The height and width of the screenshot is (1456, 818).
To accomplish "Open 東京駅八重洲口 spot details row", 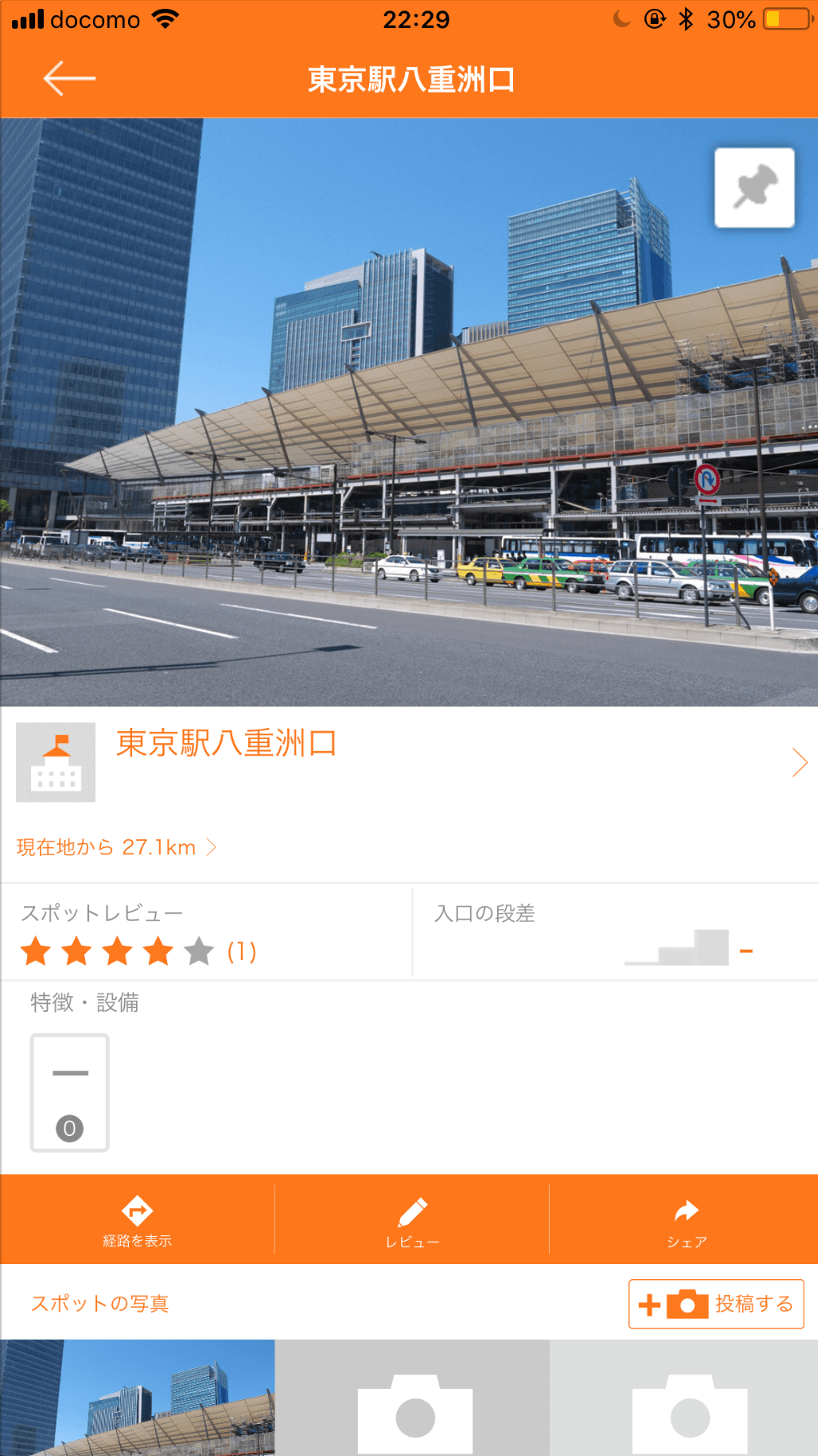I will 408,762.
